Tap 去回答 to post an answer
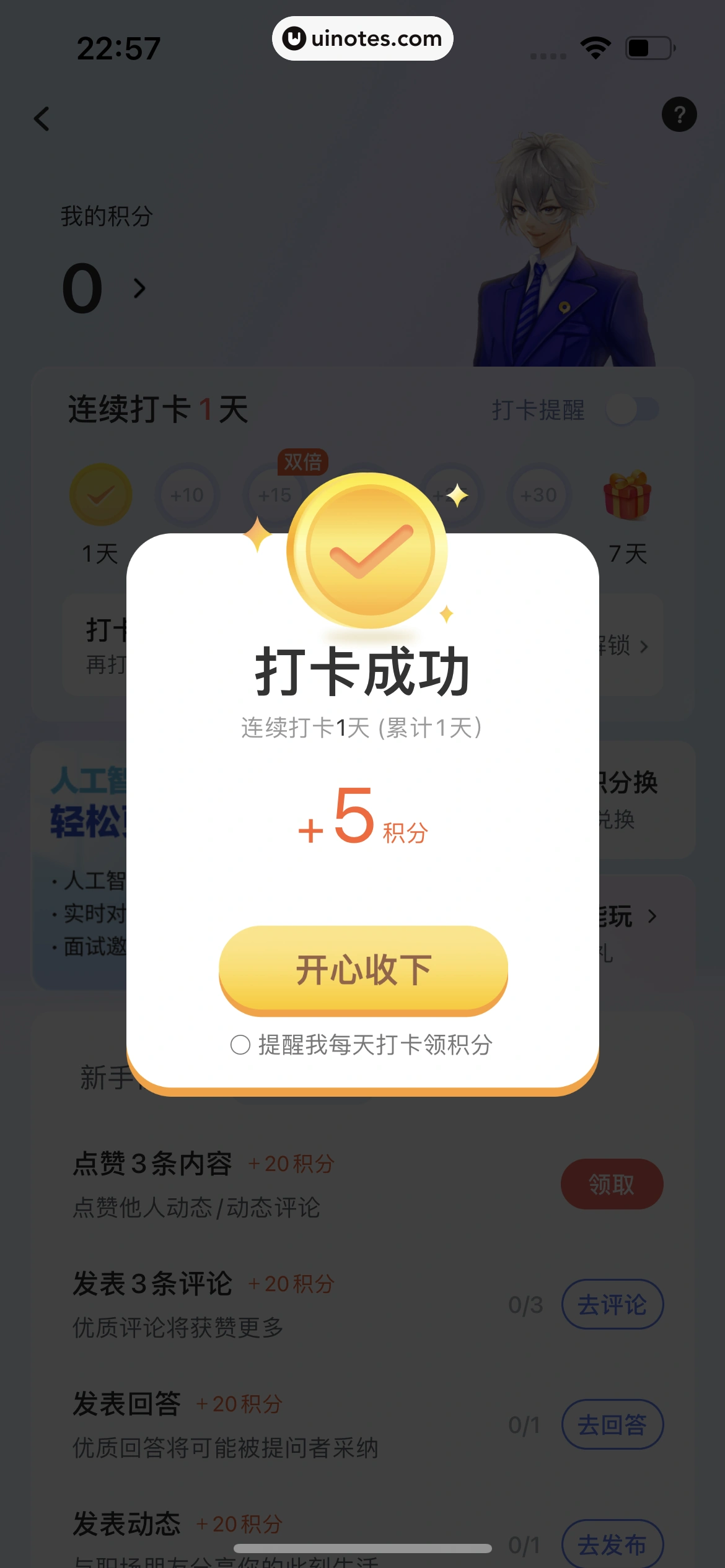 tap(612, 1424)
